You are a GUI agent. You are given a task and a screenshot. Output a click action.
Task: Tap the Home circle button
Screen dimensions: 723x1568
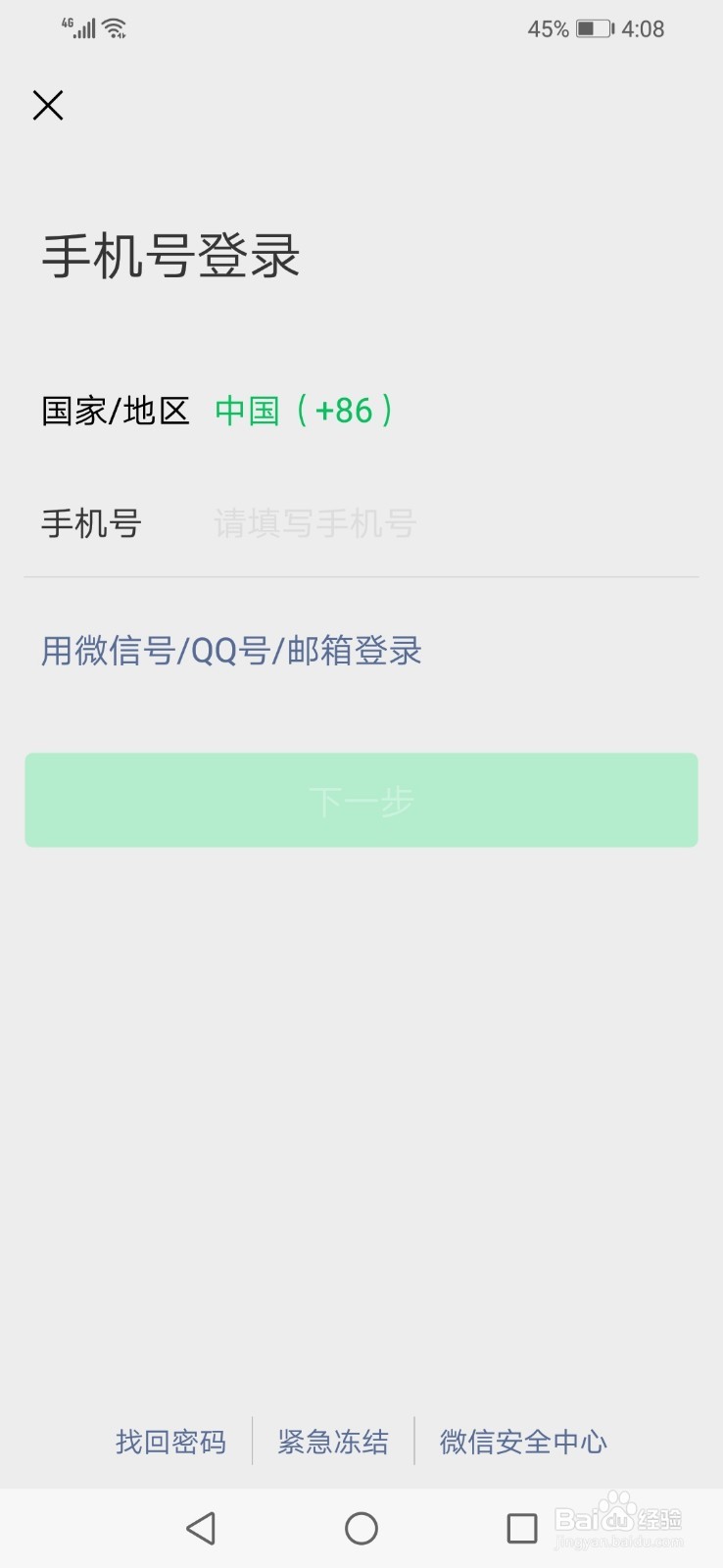(361, 1527)
